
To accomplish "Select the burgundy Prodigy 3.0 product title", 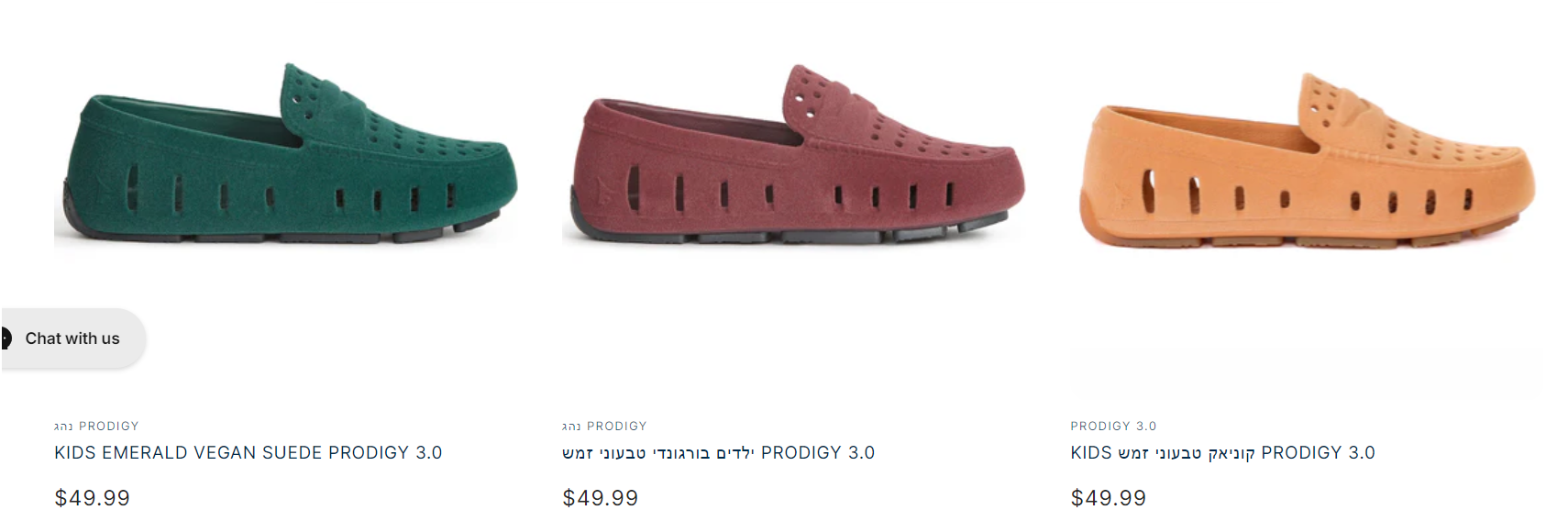I will pos(718,452).
